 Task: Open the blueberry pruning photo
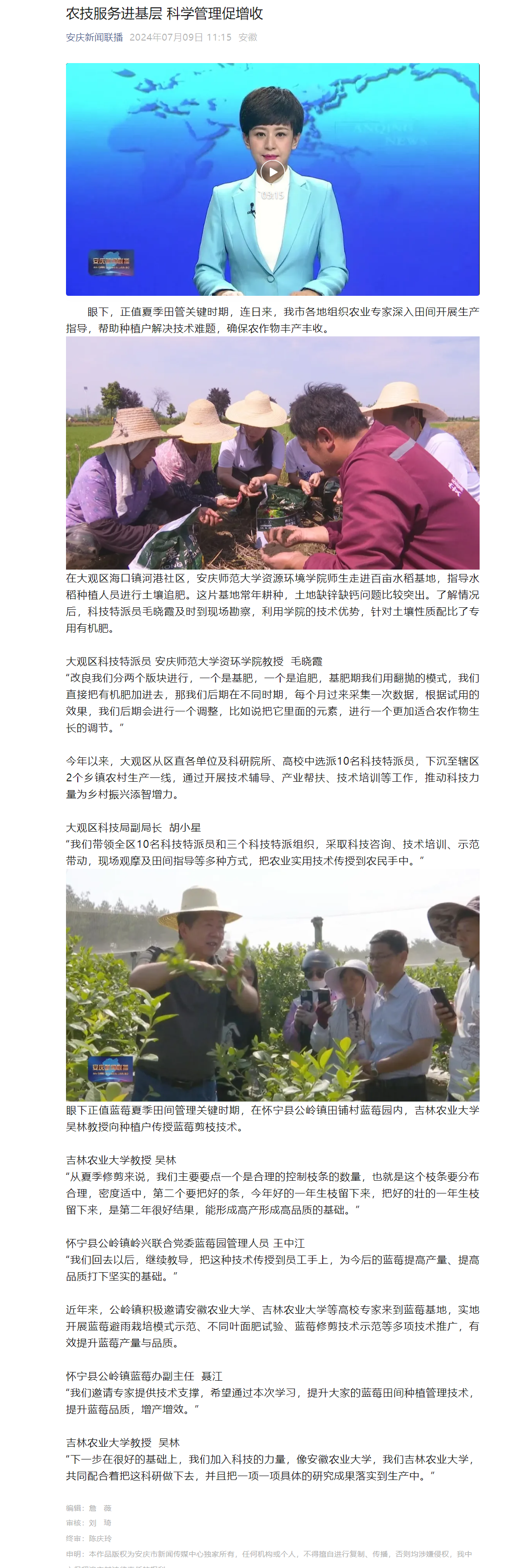[x=272, y=985]
